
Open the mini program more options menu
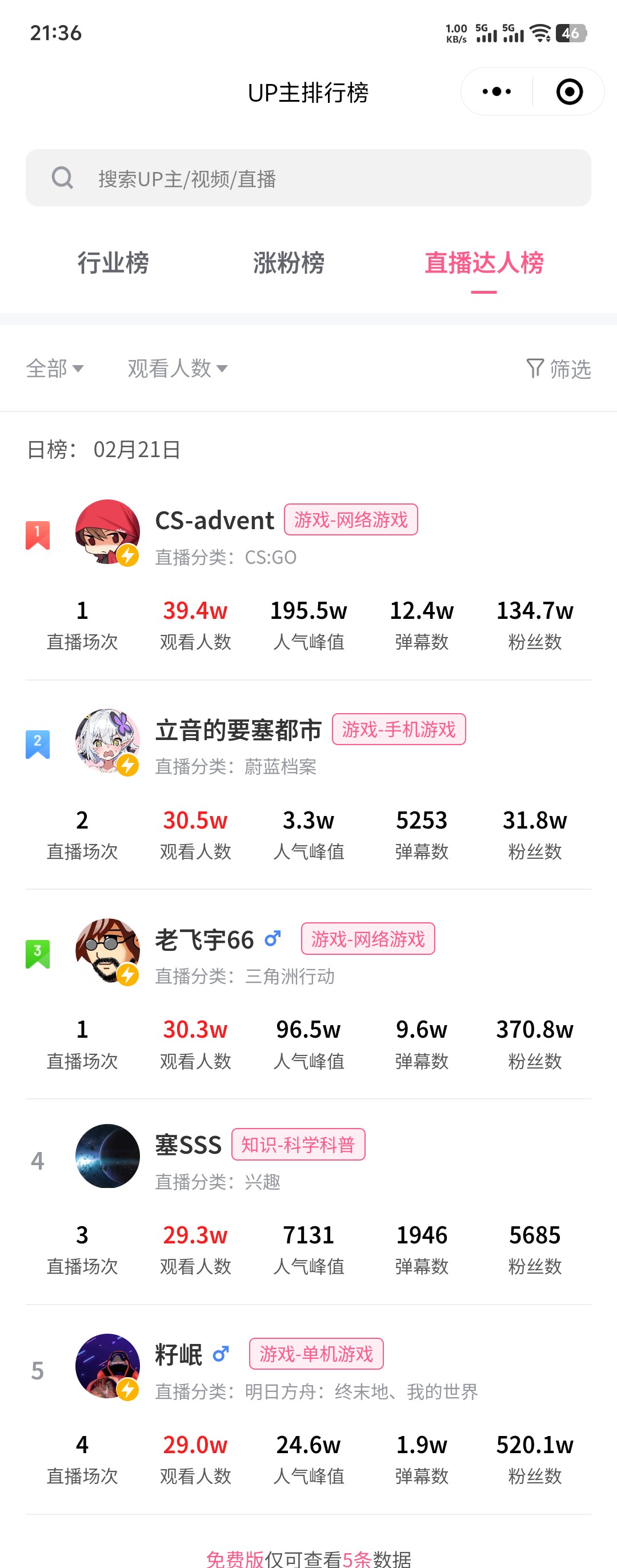(x=496, y=92)
